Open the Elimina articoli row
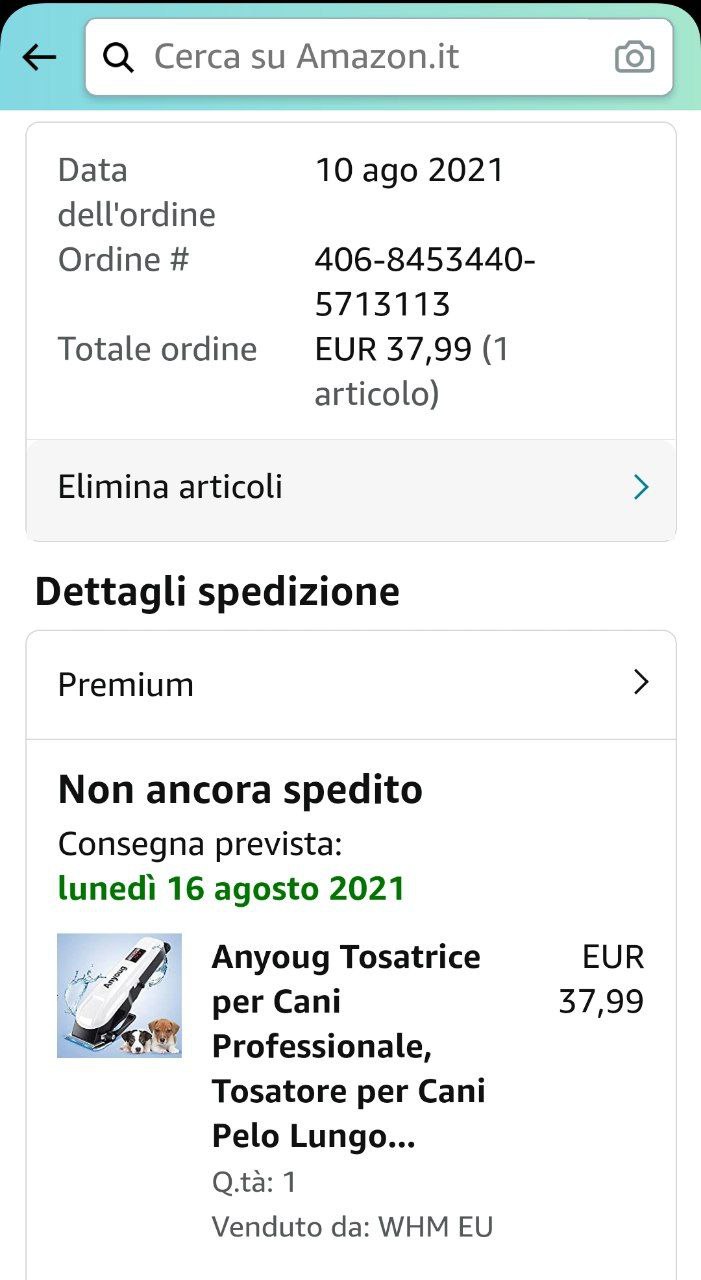701x1280 pixels. click(x=350, y=488)
